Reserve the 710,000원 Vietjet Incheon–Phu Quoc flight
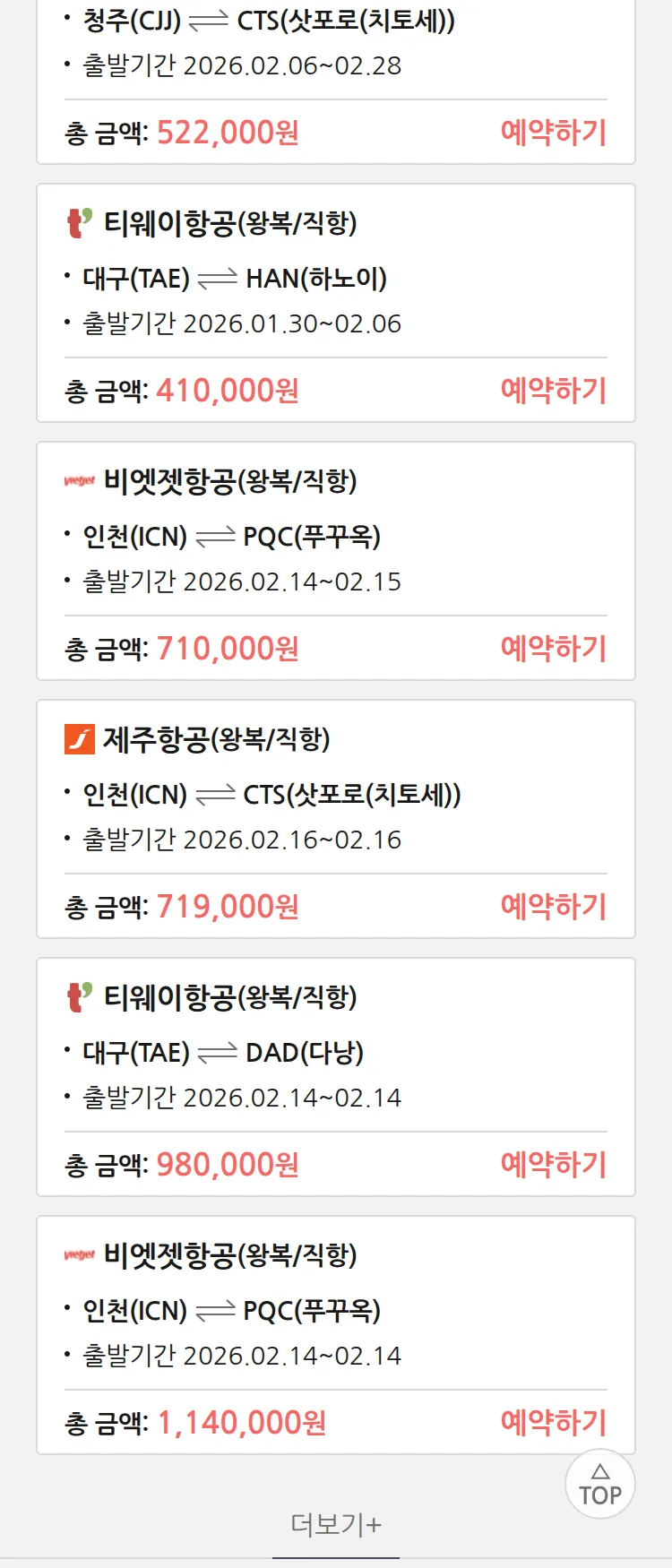This screenshot has width=672, height=1568. pos(553,649)
